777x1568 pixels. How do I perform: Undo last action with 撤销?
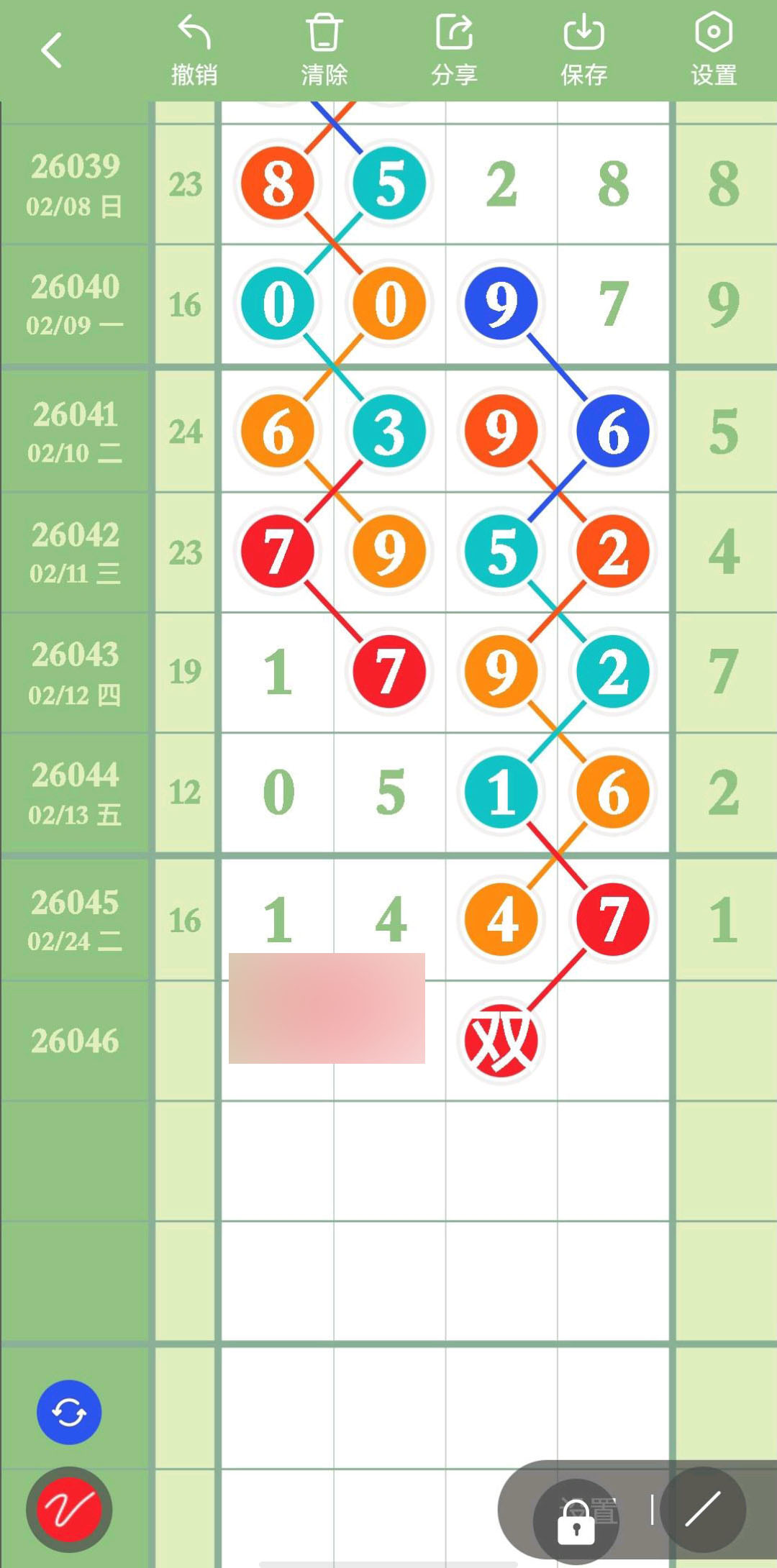coord(194,50)
